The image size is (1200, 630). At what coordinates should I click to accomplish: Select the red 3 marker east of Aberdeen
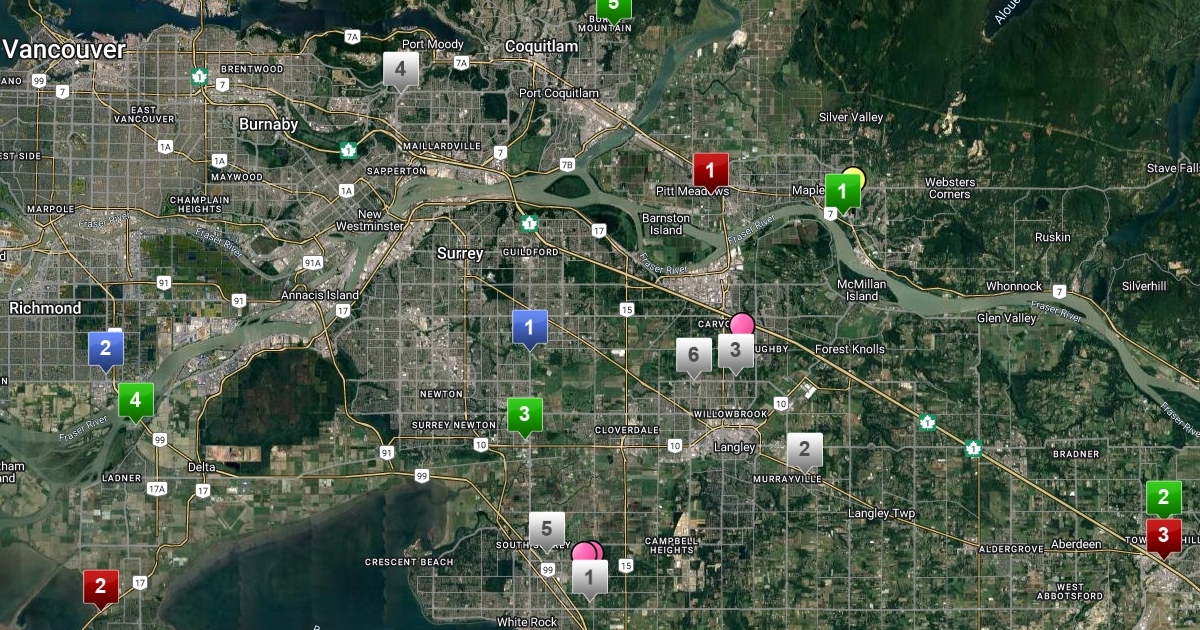click(x=1163, y=535)
